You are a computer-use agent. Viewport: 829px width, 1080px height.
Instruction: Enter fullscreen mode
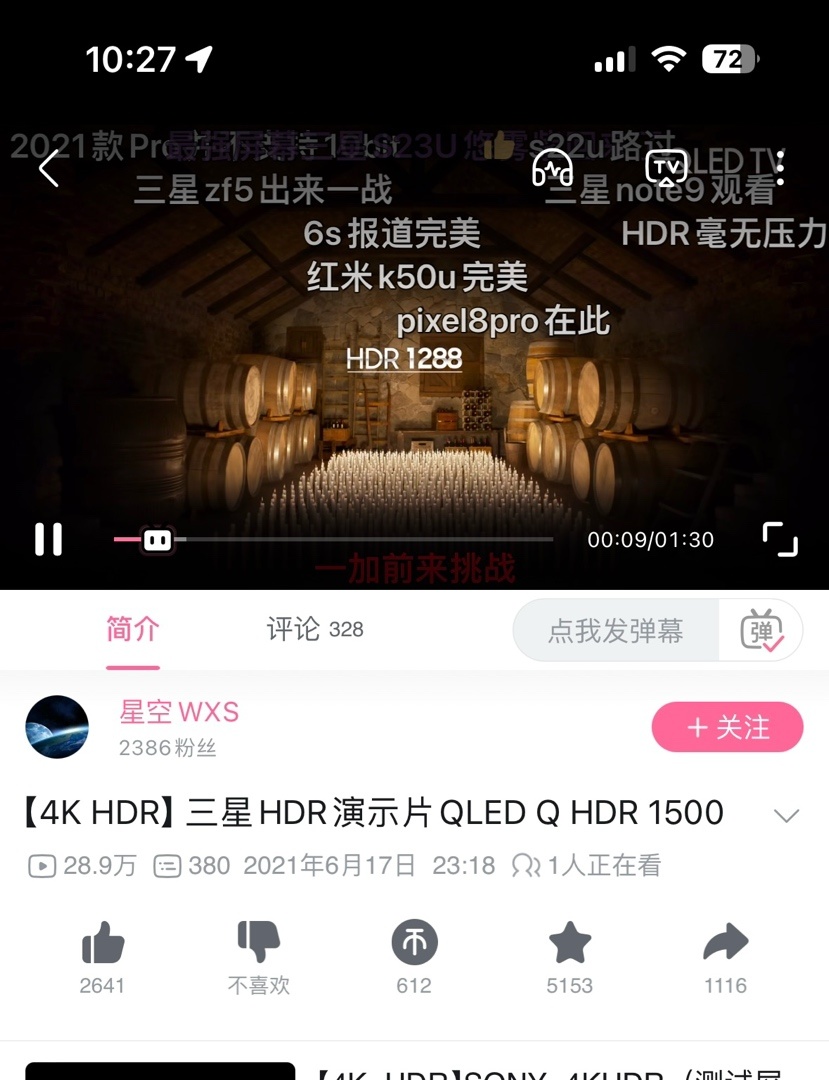point(780,539)
